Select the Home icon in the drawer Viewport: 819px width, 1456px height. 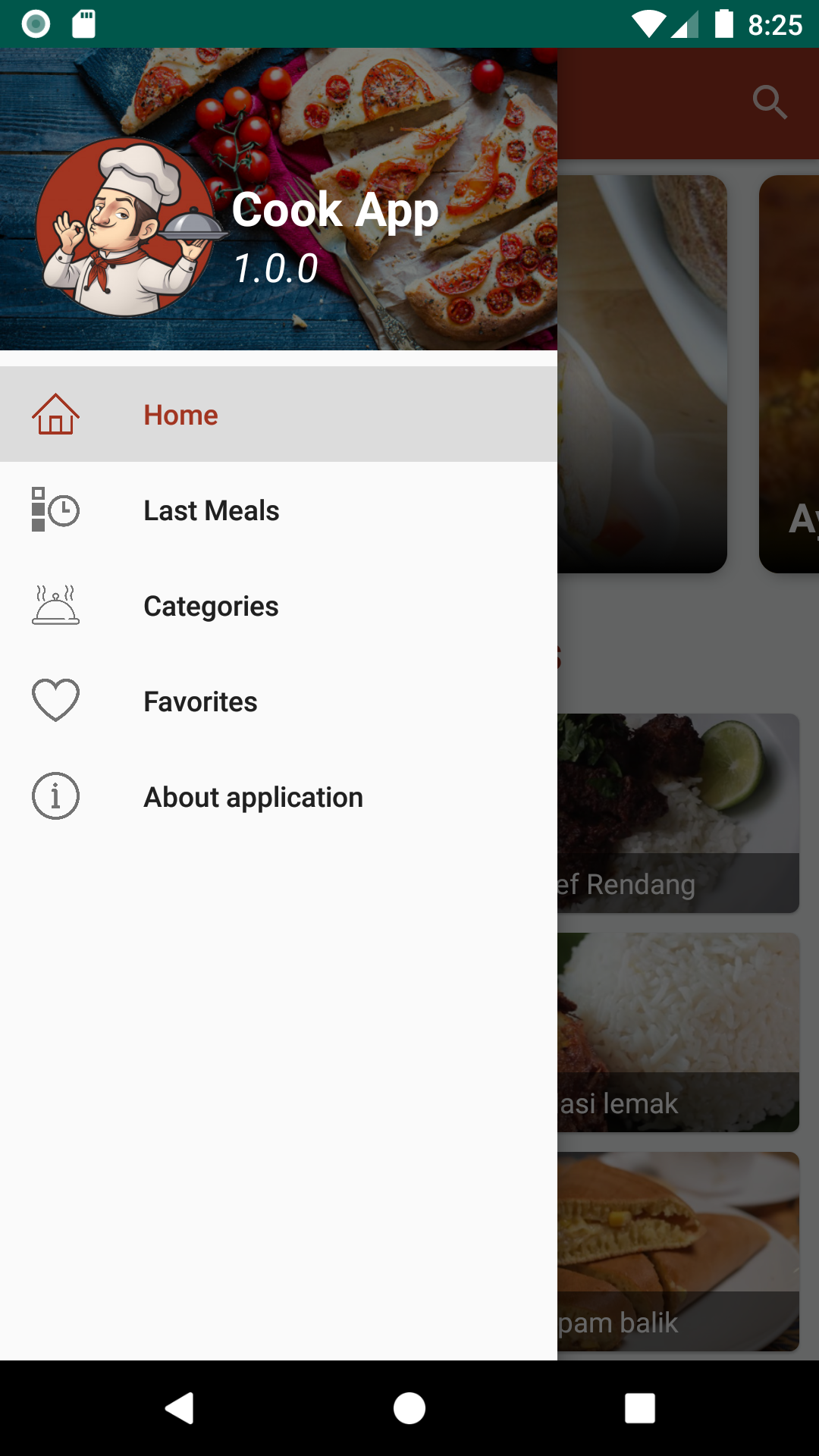point(55,414)
